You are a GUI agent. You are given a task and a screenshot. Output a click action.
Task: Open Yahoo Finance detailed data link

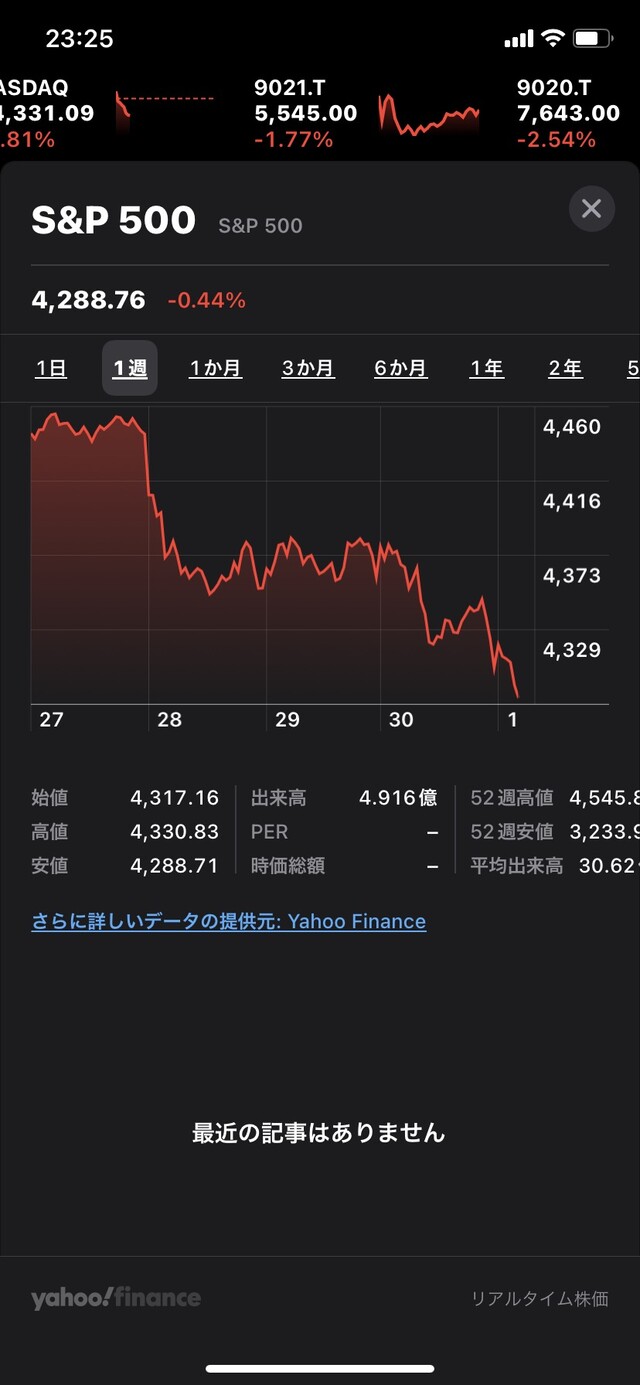coord(229,921)
